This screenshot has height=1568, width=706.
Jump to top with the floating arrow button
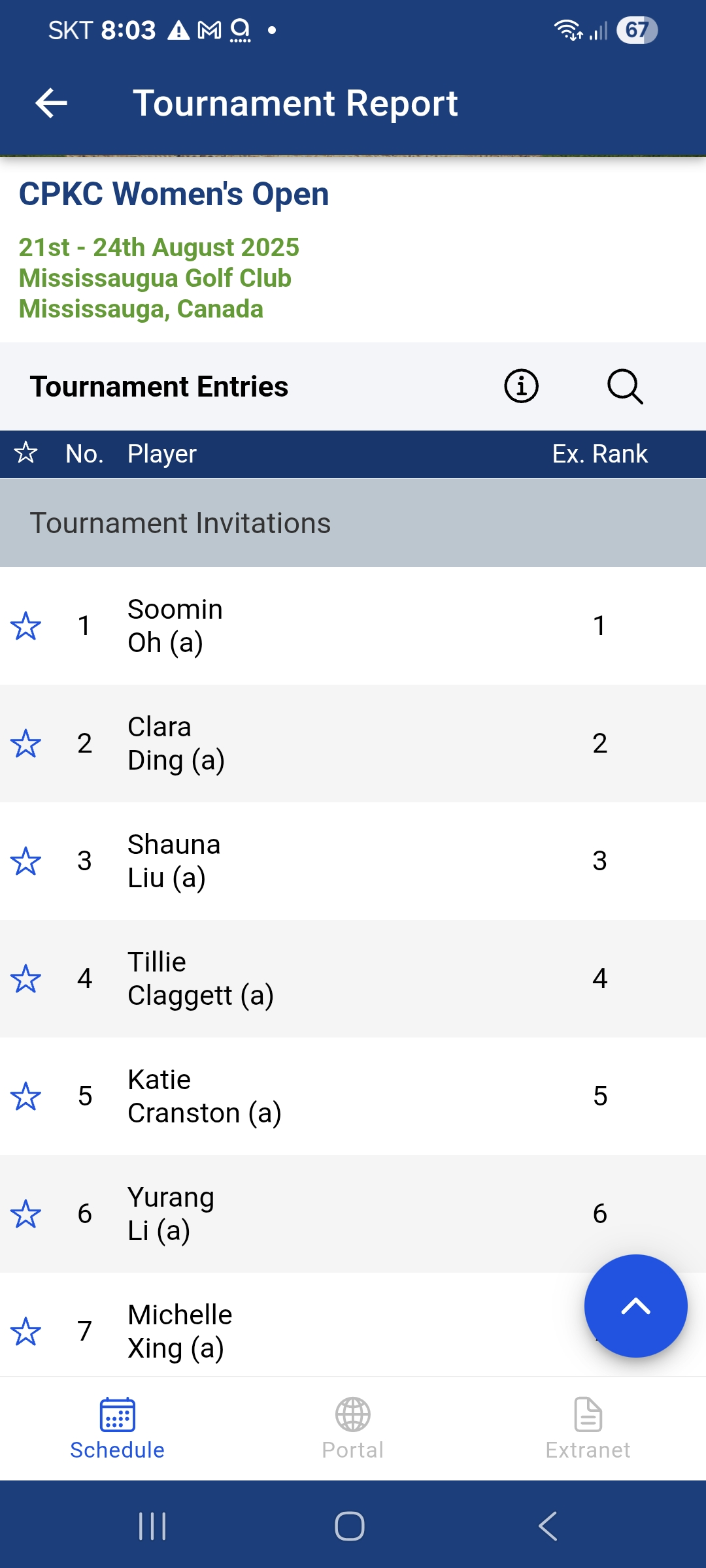coord(635,1306)
